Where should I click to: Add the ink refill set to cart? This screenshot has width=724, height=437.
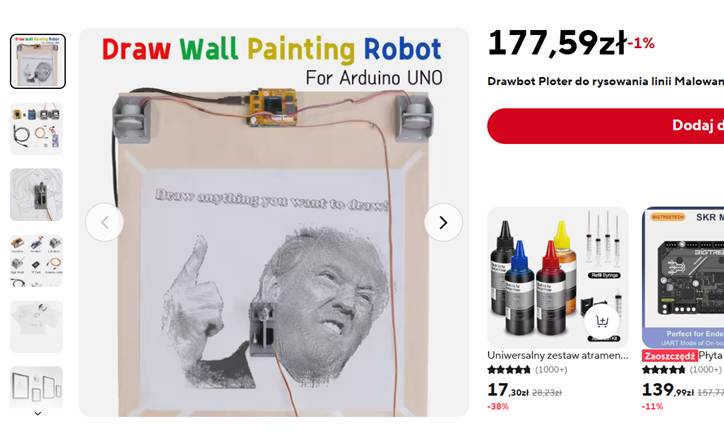click(x=603, y=322)
